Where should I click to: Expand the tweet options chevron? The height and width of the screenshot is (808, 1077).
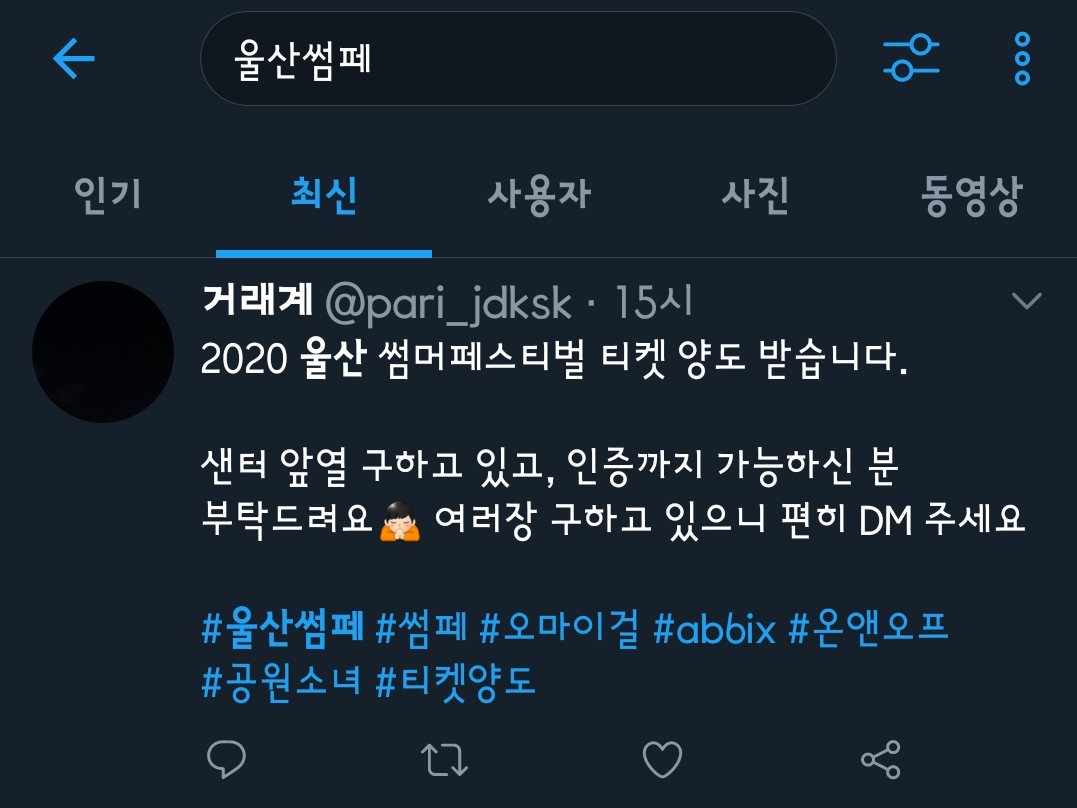tap(1027, 301)
